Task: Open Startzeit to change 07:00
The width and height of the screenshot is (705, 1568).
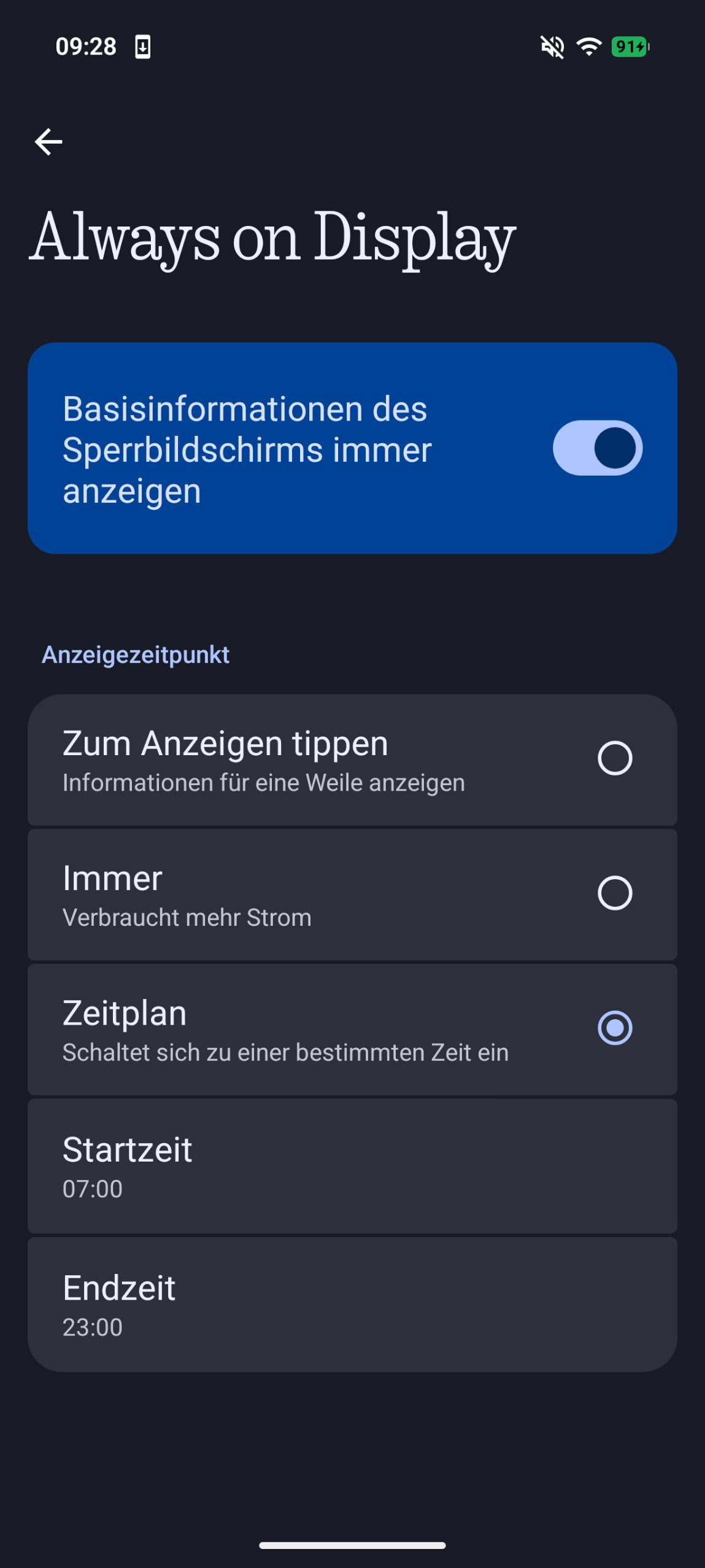Action: tap(352, 1166)
